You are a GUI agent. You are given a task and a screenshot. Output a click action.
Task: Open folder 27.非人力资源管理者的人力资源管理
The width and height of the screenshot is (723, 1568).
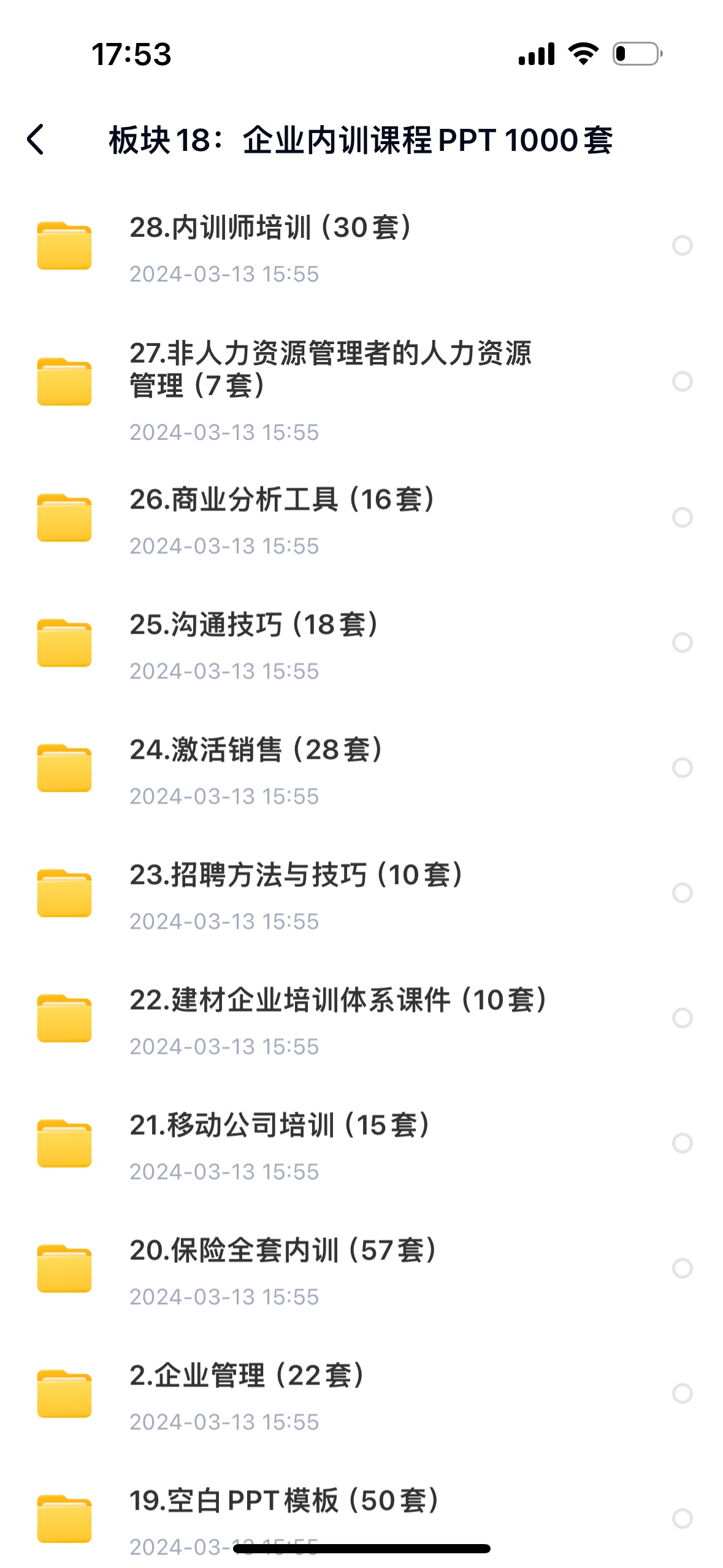click(330, 369)
